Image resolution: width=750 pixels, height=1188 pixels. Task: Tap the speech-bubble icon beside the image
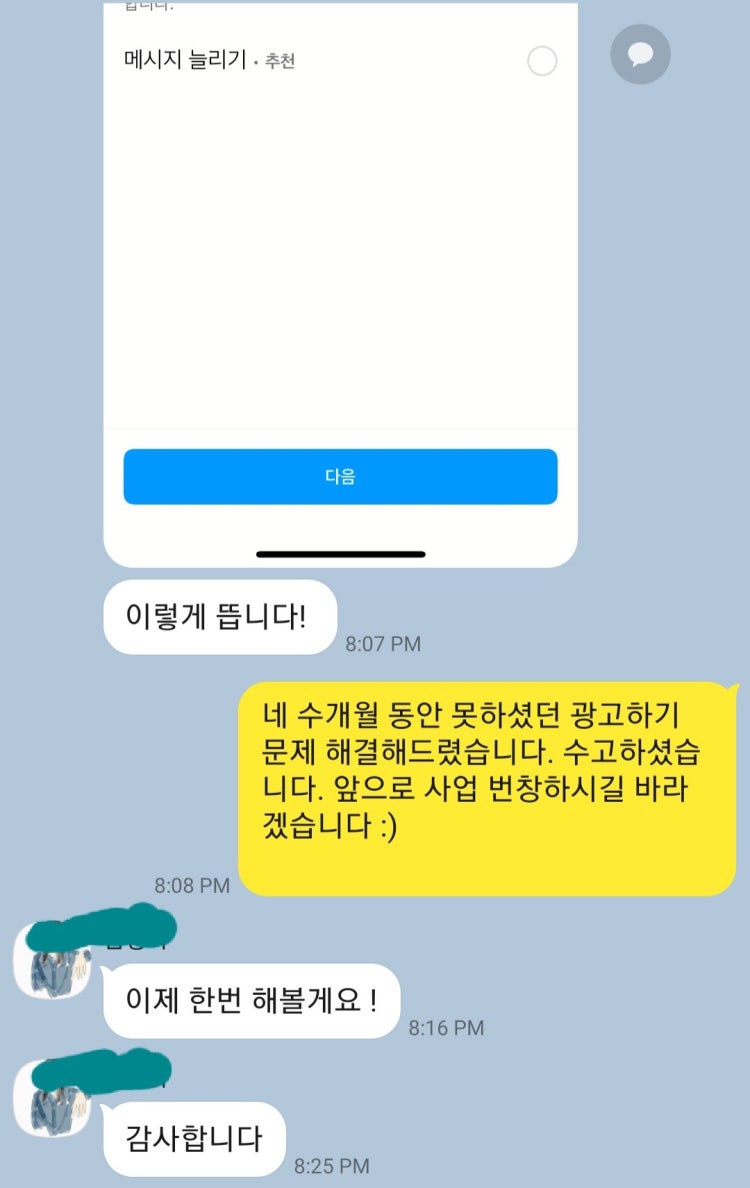640,53
